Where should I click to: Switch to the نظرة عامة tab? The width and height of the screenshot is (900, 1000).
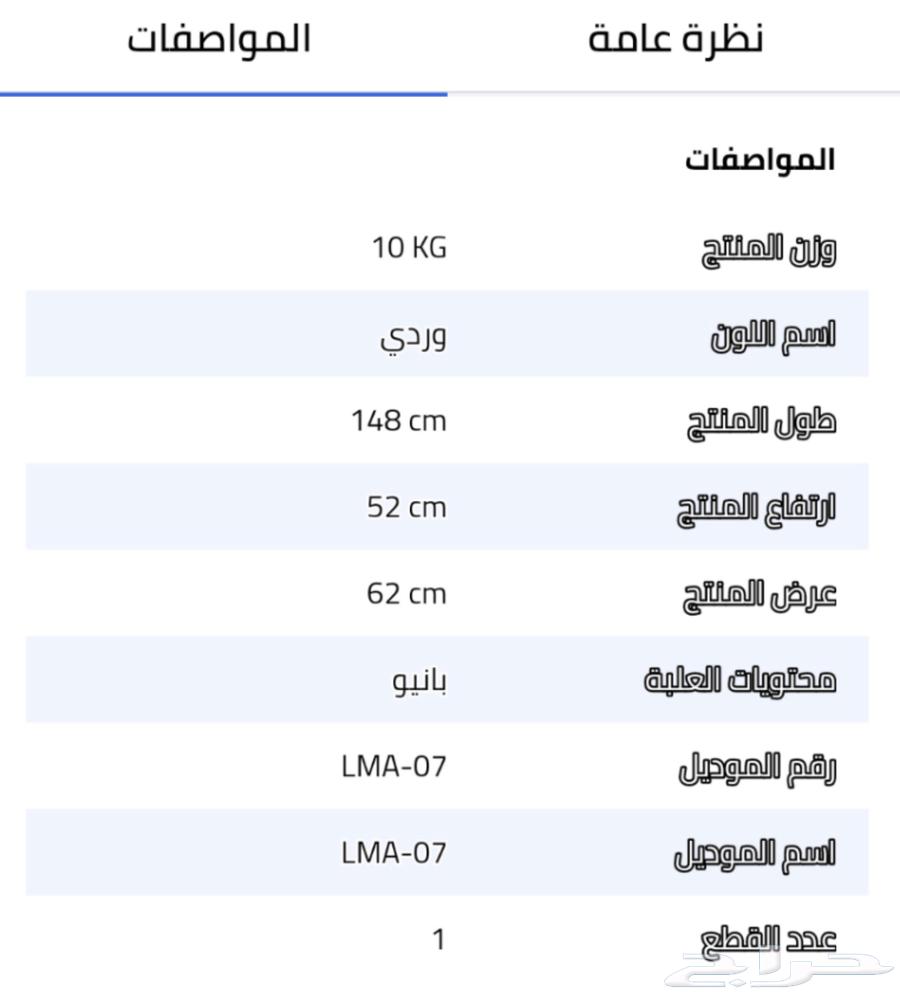670,40
